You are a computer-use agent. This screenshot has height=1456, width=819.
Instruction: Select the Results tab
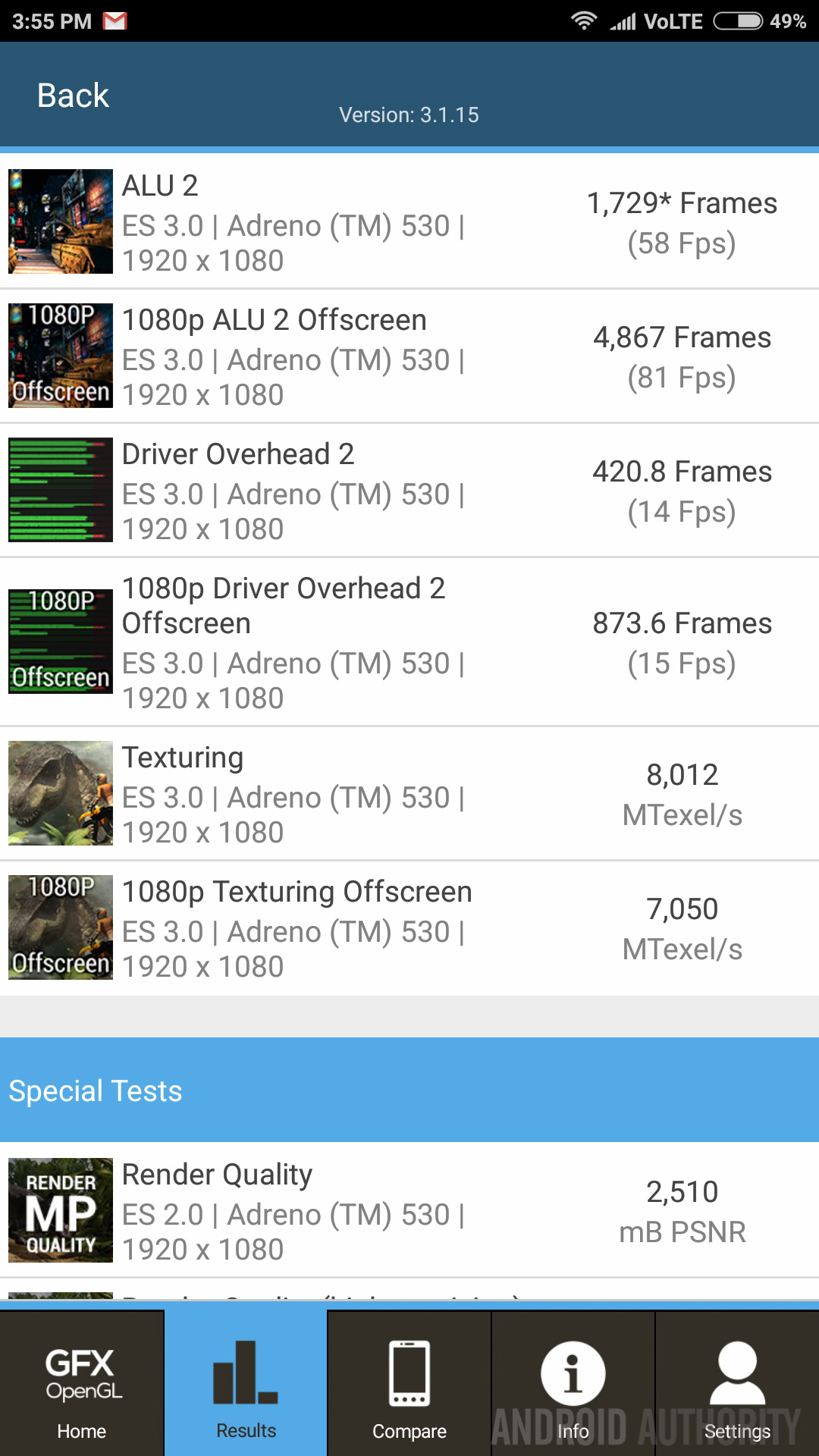point(246,1383)
